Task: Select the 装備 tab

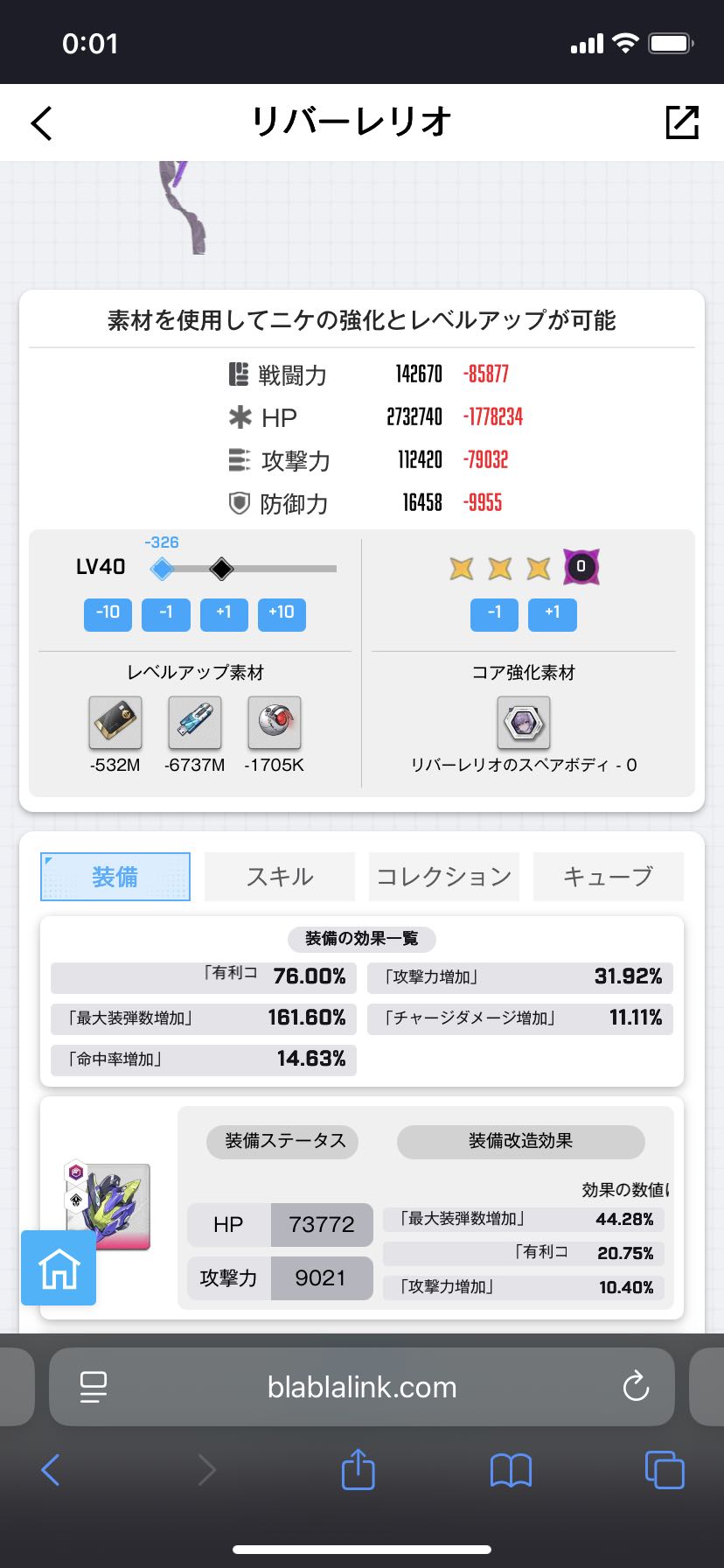Action: point(115,877)
